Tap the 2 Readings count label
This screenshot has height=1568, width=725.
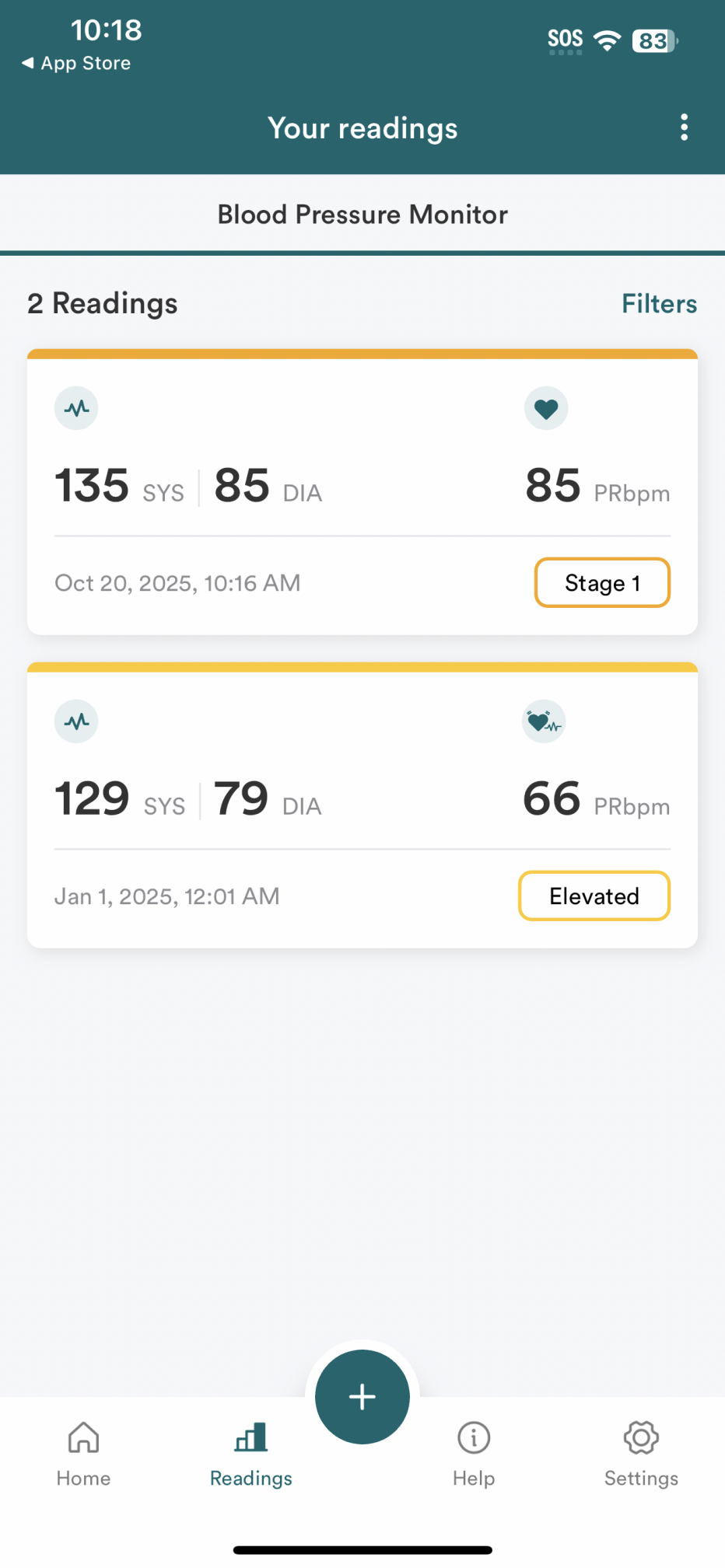point(101,303)
